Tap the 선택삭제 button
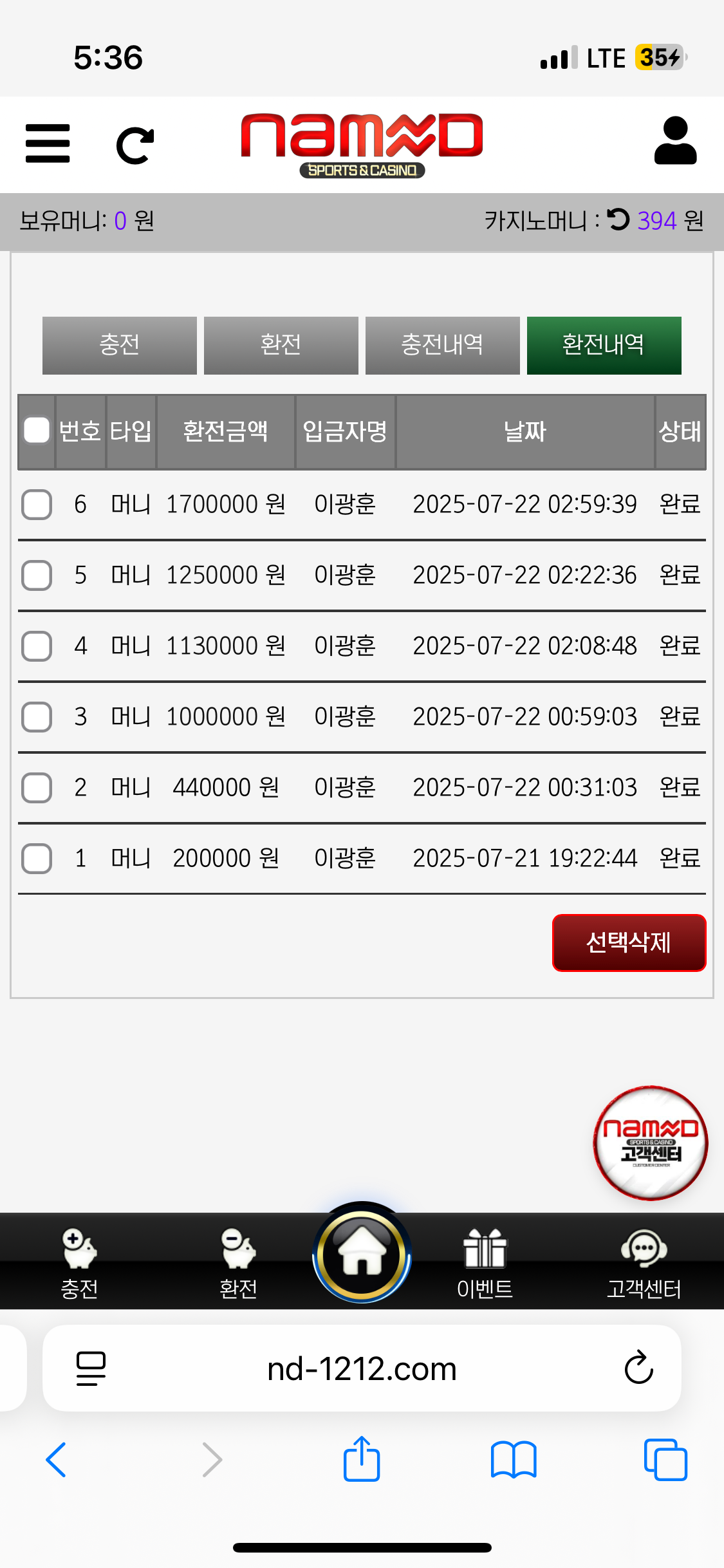The image size is (724, 1568). click(629, 942)
